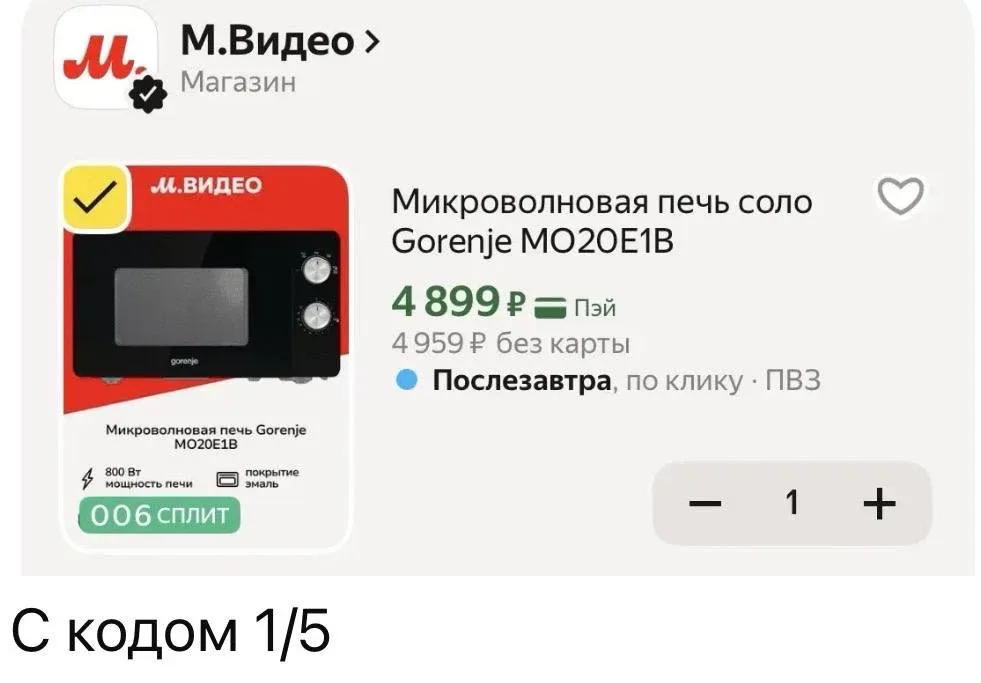Screen dimensions: 981x683
Task: Decrease item quantity with minus button
Action: [705, 503]
